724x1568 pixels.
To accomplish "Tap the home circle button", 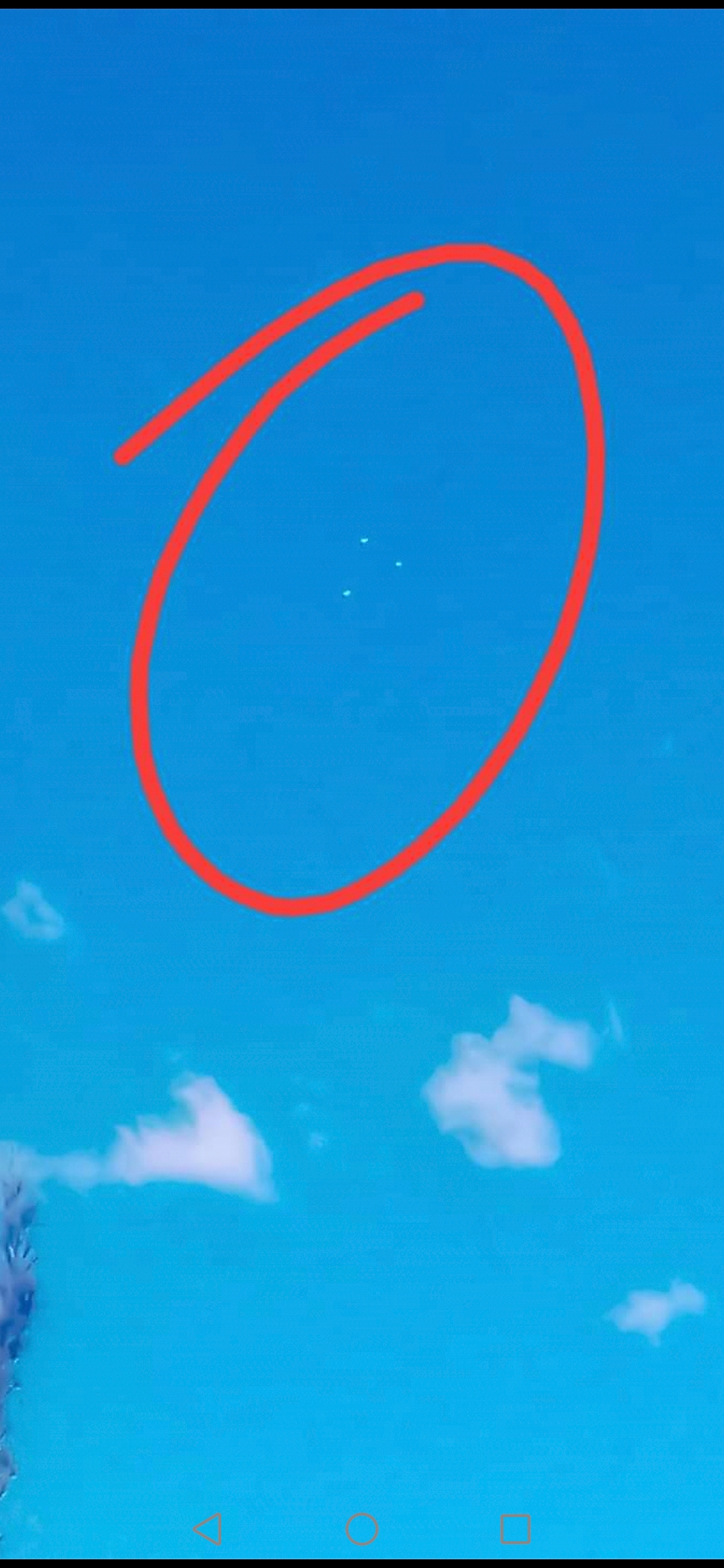I will [x=362, y=1528].
